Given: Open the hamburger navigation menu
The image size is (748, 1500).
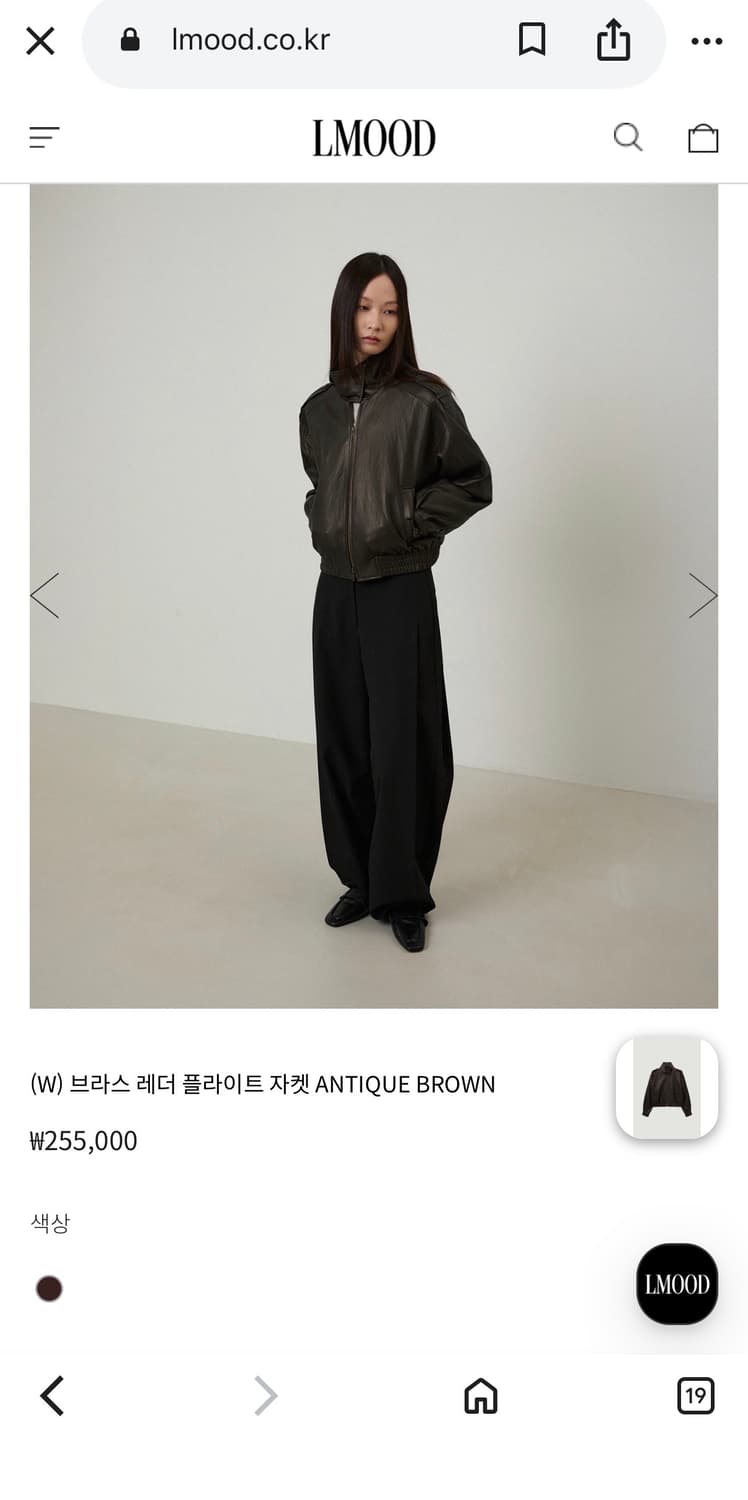Looking at the screenshot, I should [45, 138].
